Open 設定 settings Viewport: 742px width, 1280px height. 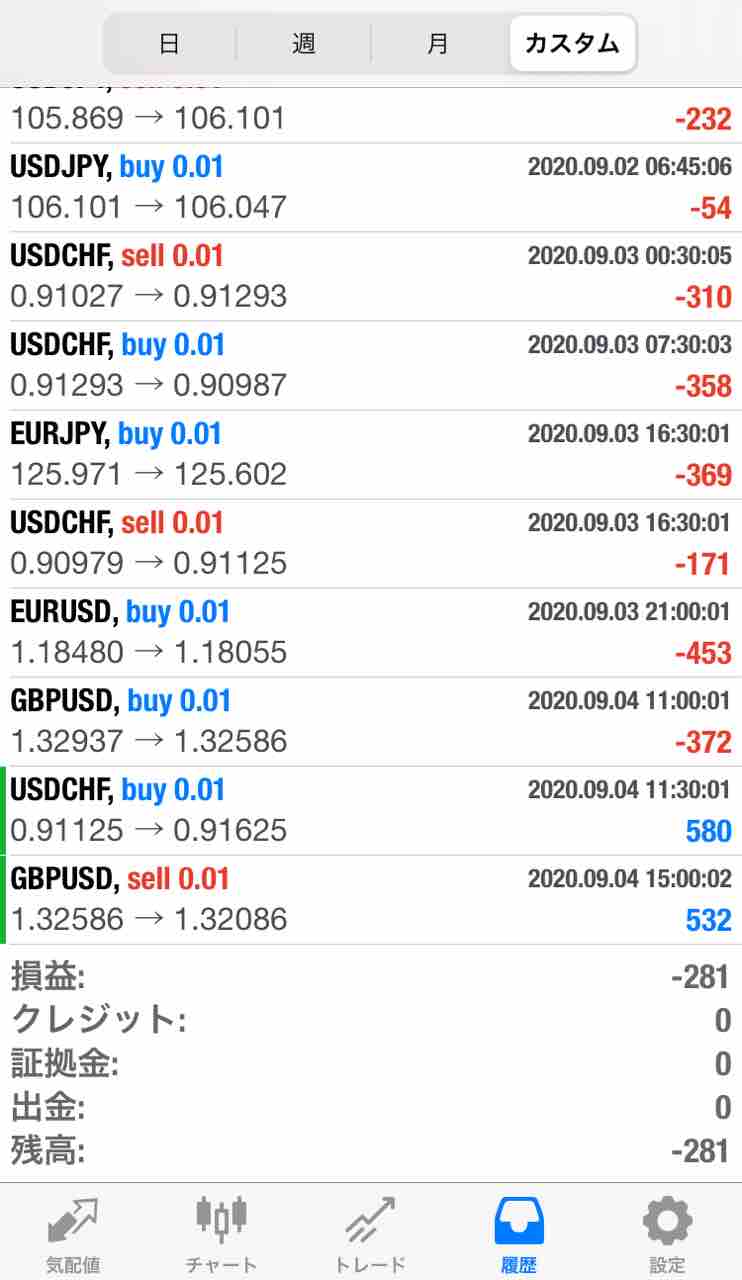point(667,1235)
